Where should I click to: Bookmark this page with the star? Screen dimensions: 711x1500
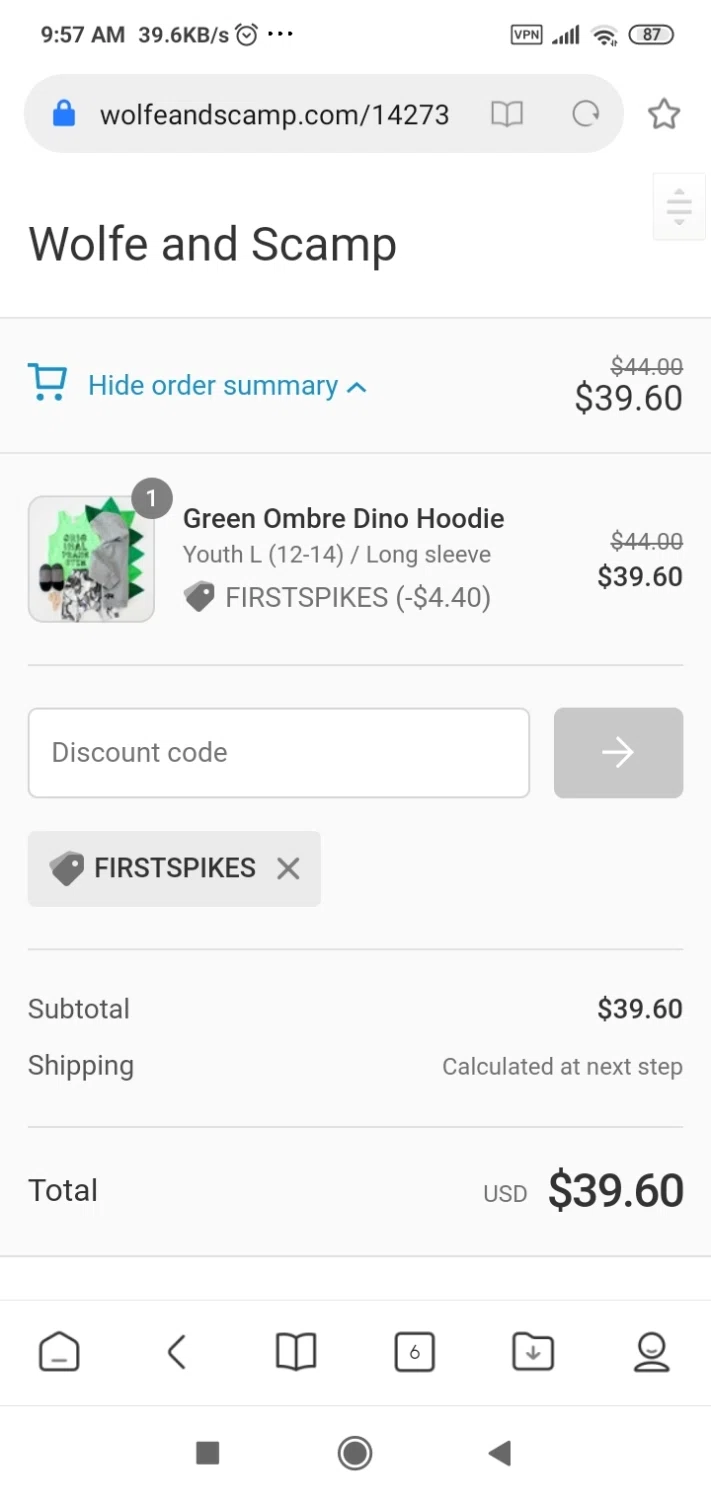pos(664,115)
